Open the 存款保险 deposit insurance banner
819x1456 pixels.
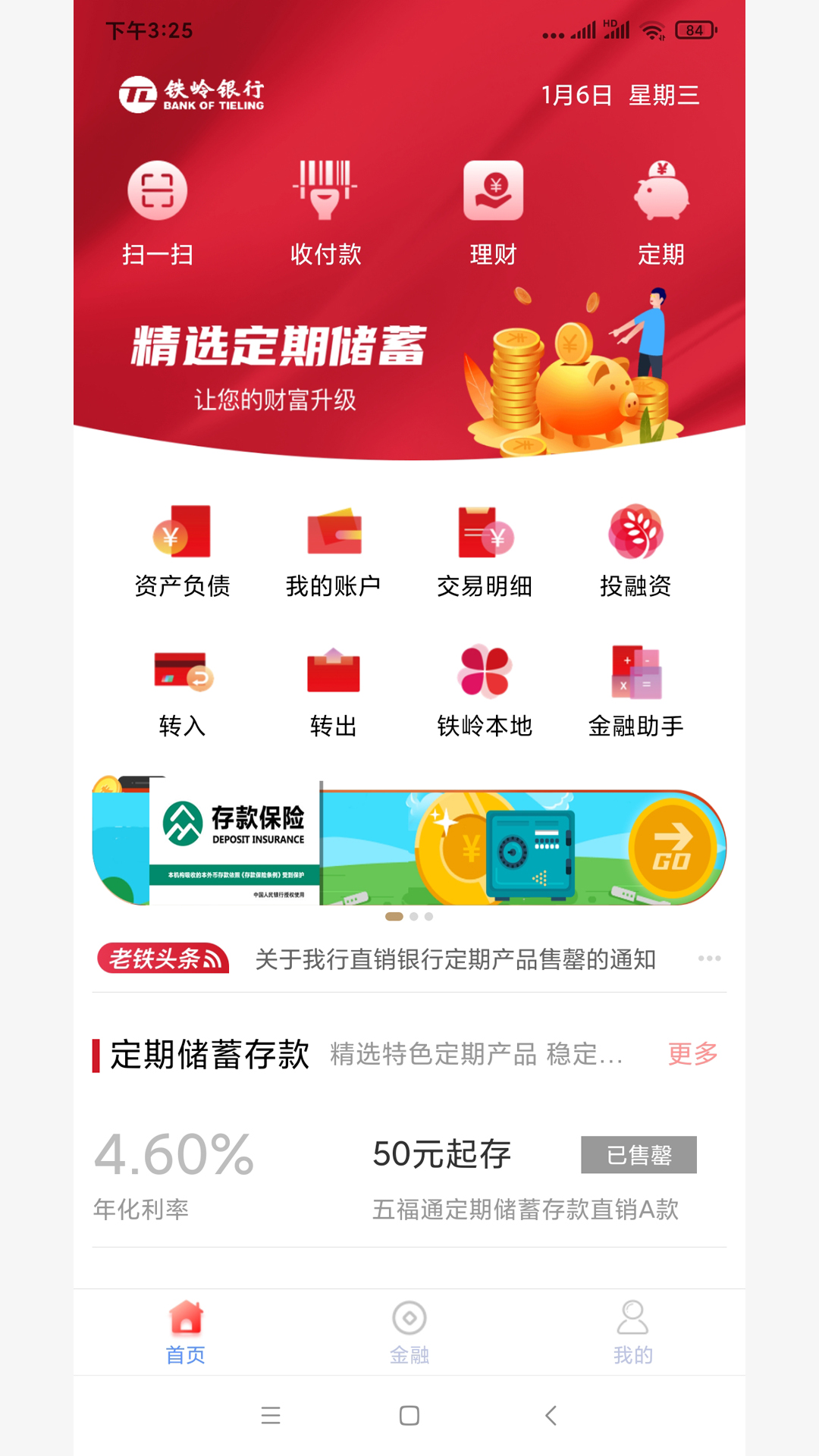coord(409,843)
